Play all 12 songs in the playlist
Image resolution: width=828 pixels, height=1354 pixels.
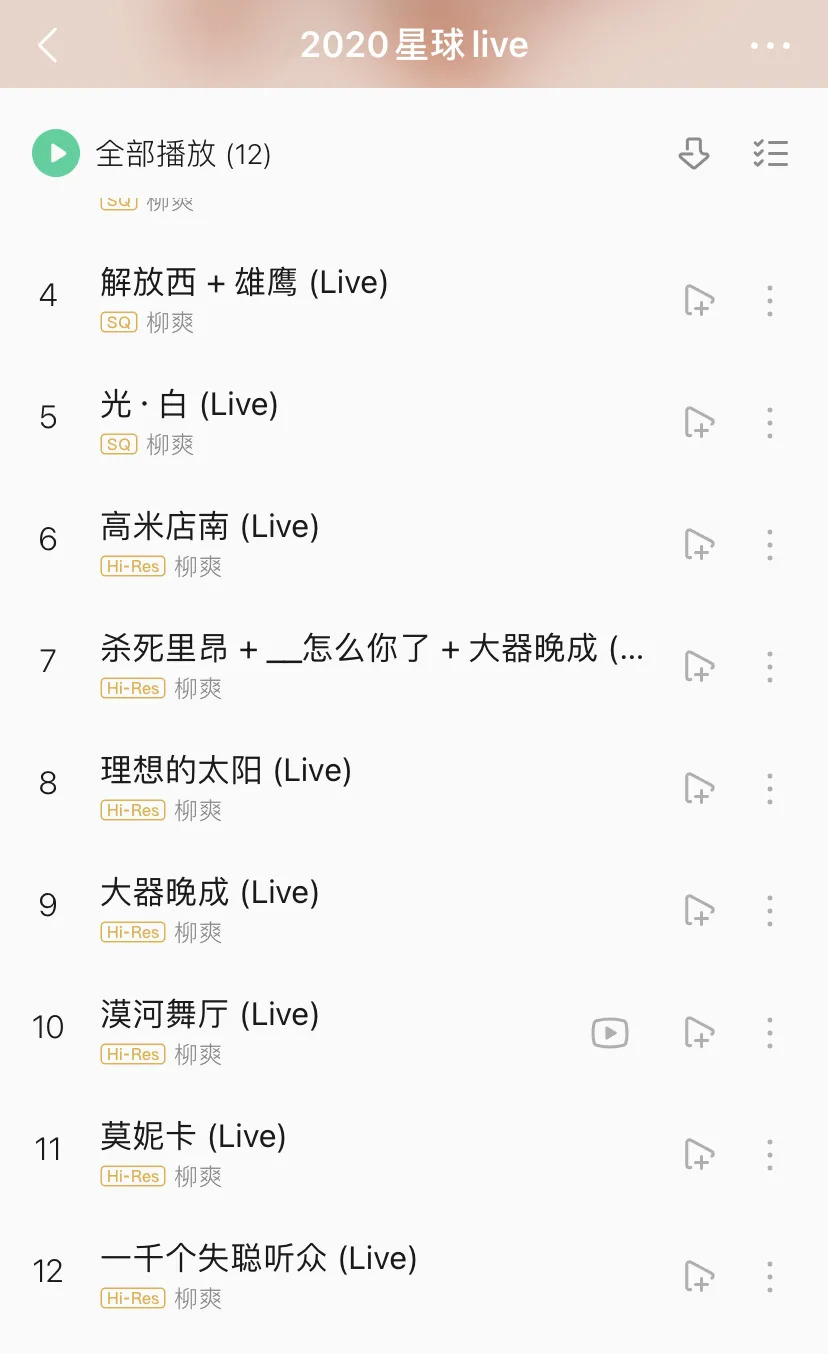(x=56, y=154)
